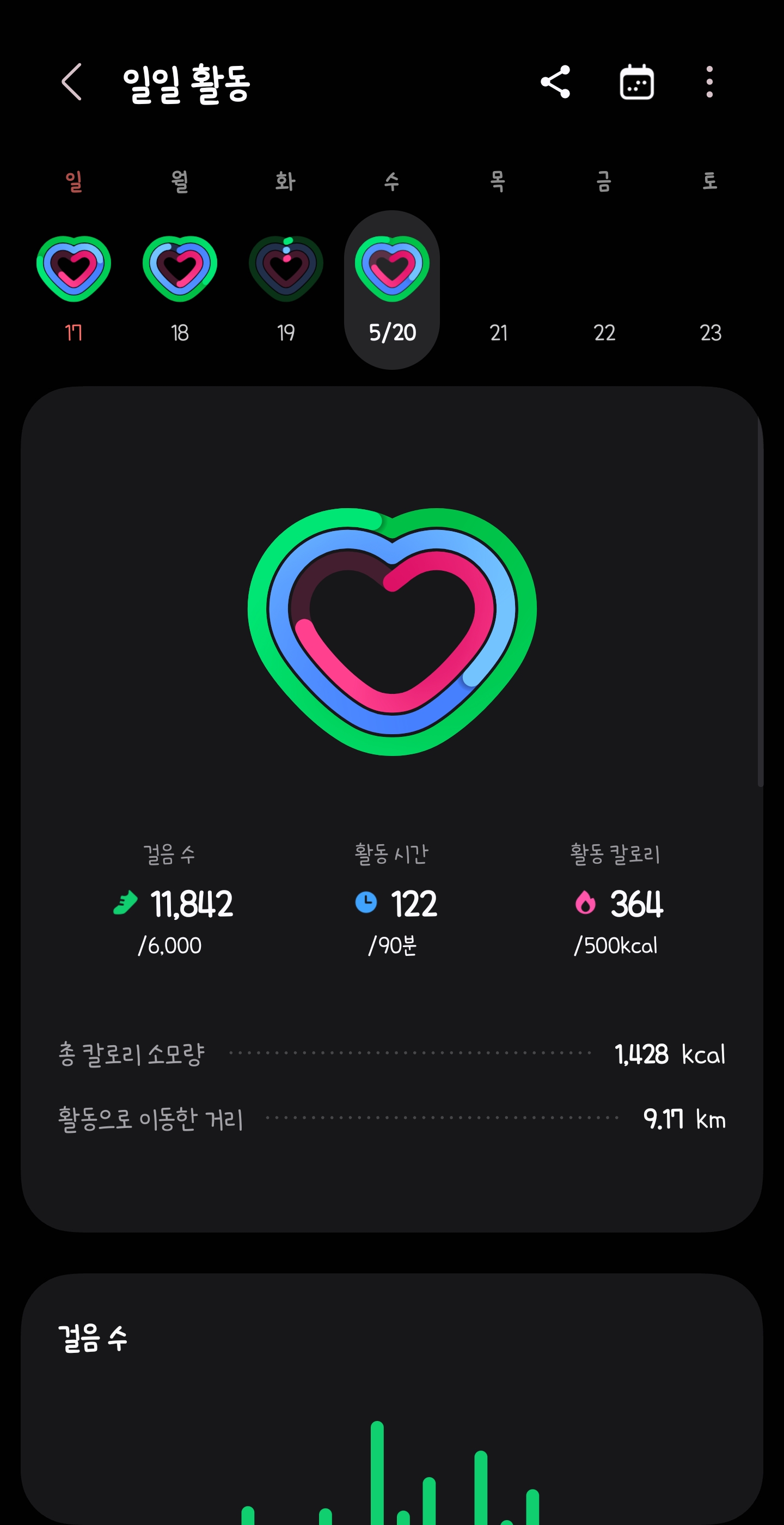Go back from the 일일 활동 screen
Viewport: 784px width, 1525px height.
(72, 82)
